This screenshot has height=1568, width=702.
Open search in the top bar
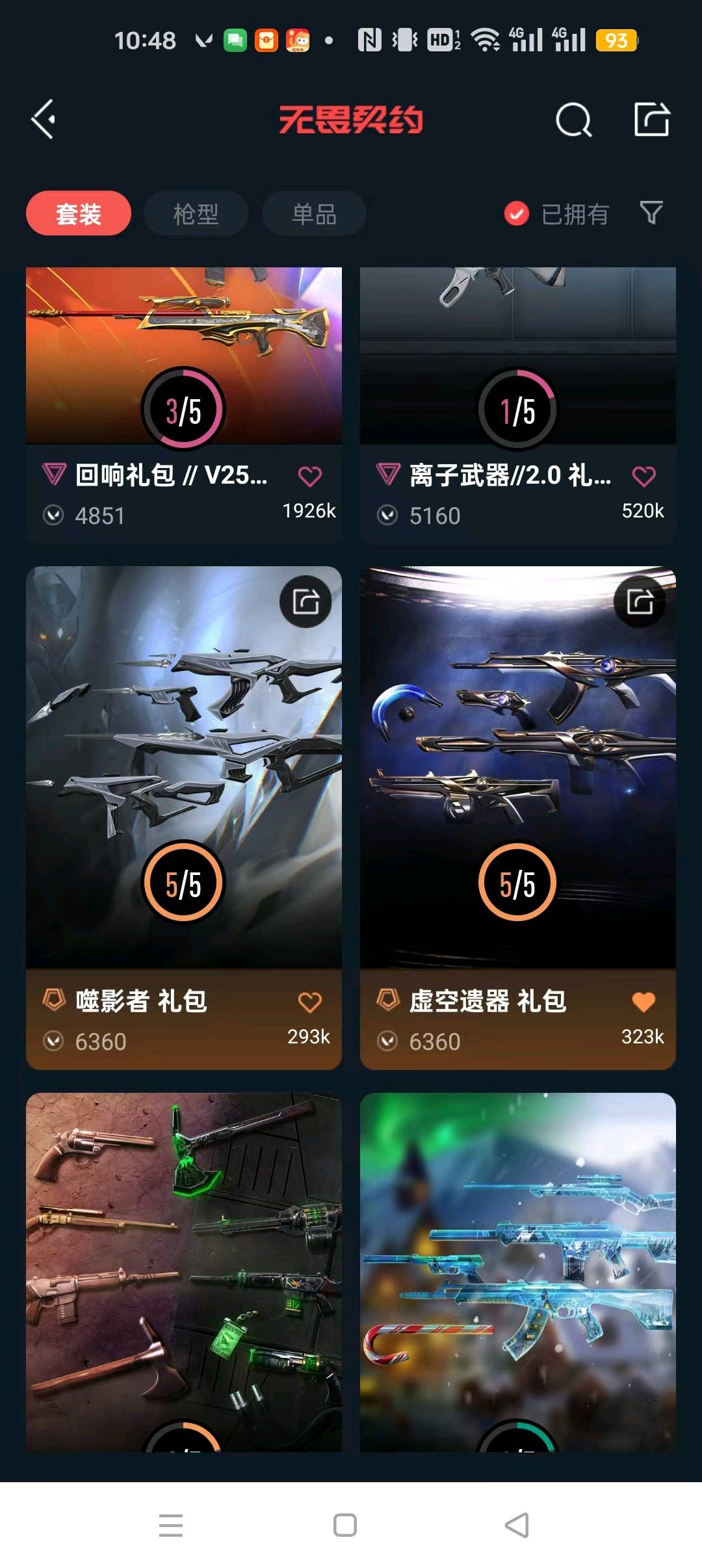[573, 120]
